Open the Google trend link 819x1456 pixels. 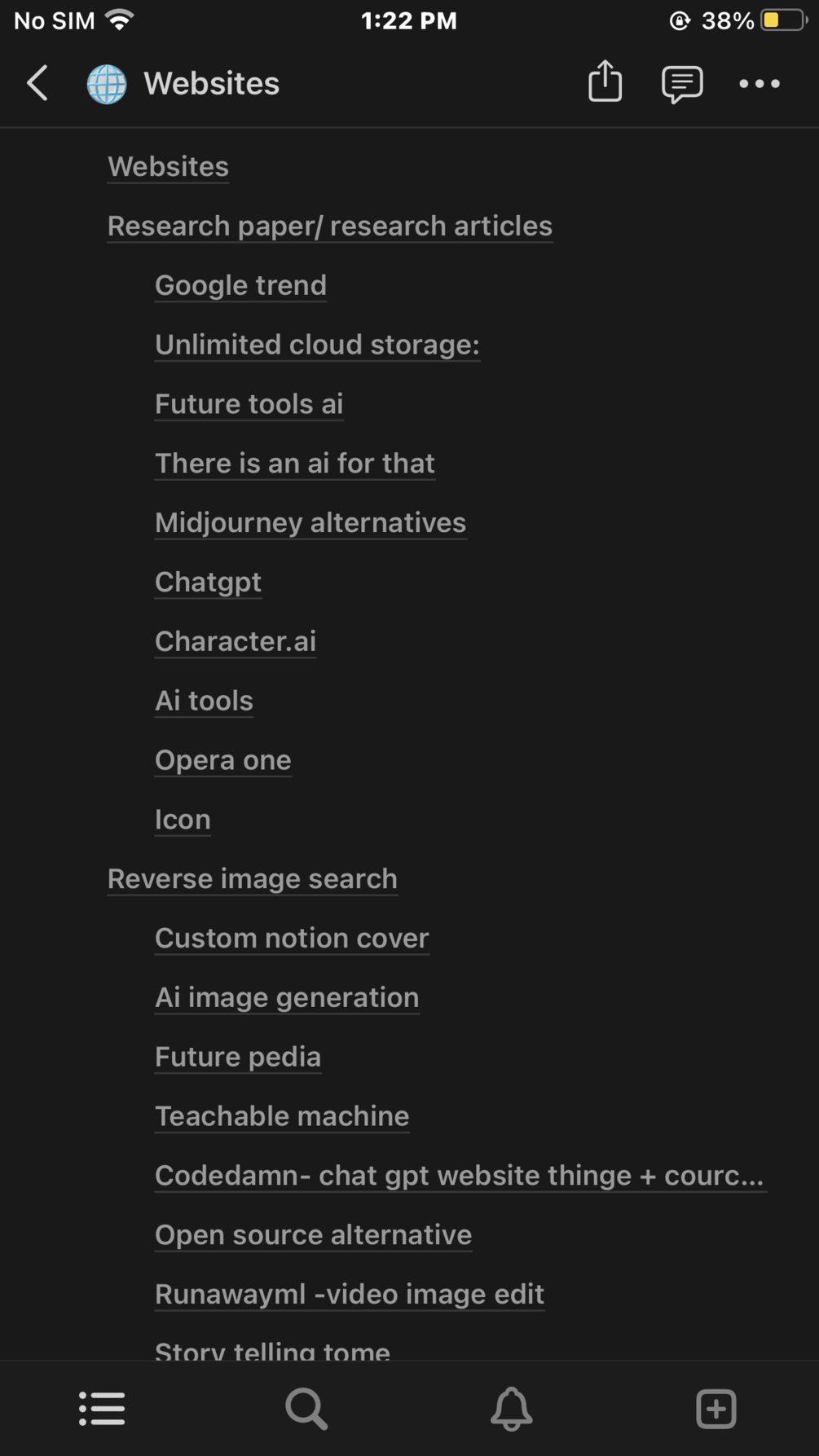point(240,285)
